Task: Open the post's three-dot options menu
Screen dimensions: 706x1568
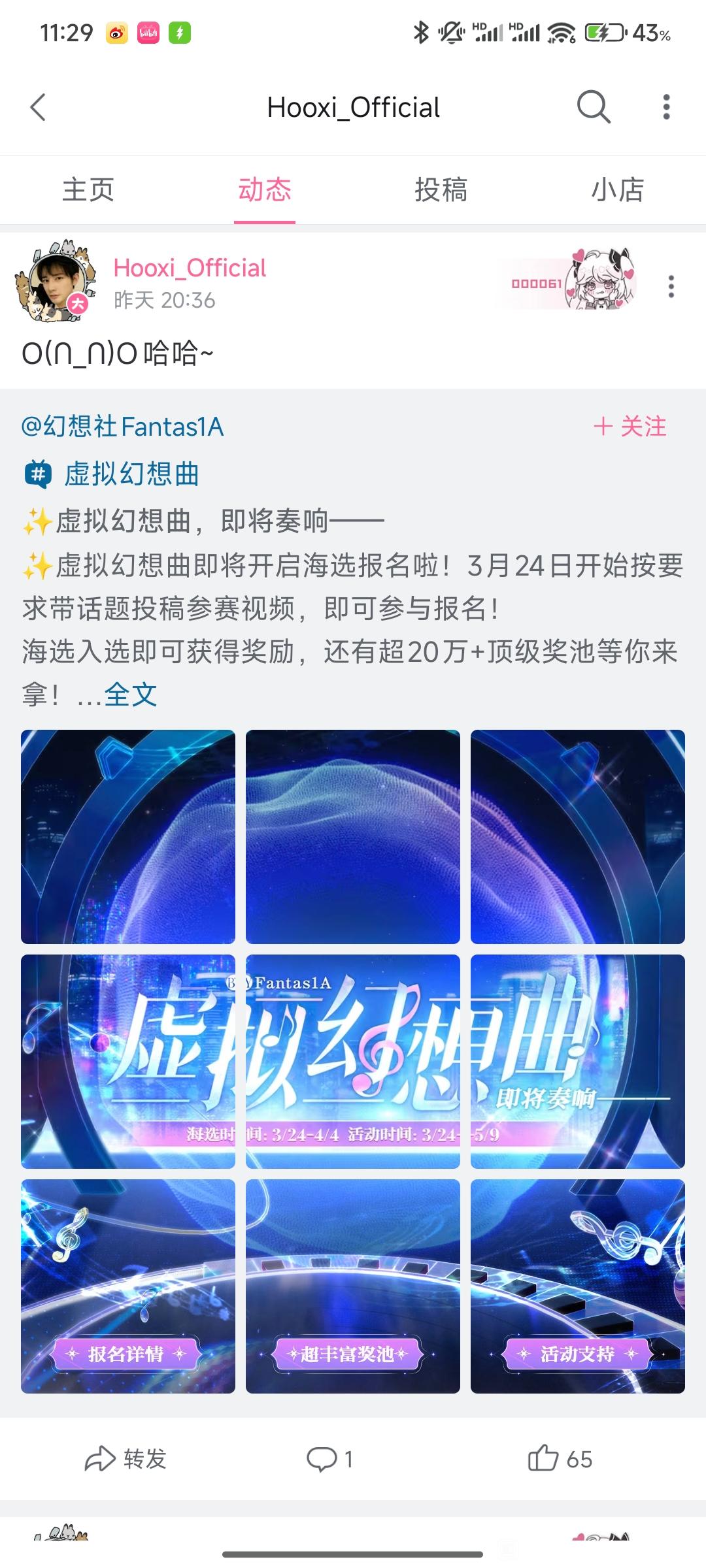Action: tap(671, 286)
